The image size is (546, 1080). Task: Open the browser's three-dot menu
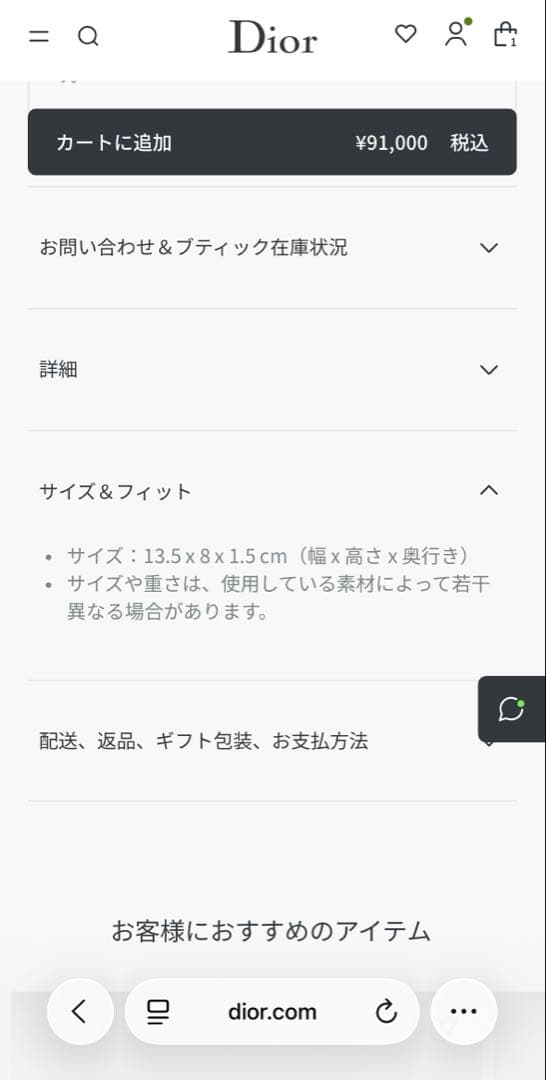click(463, 1011)
